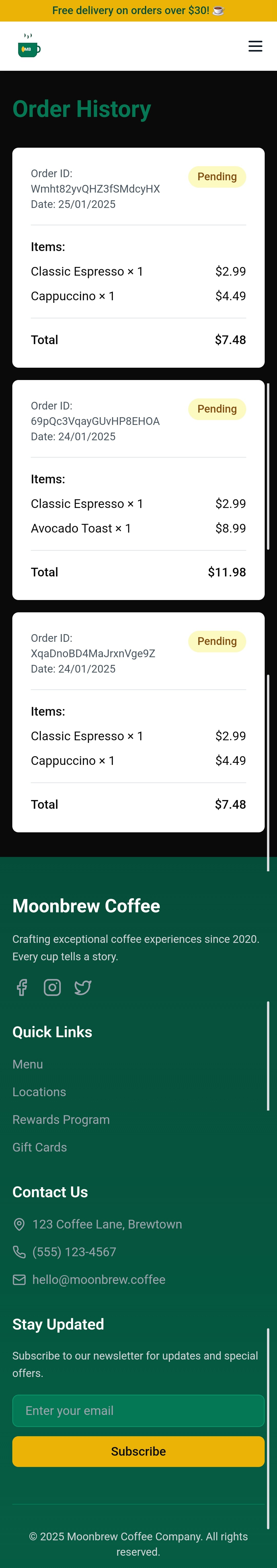The width and height of the screenshot is (277, 1568).
Task: Focus the Enter your email field
Action: 138,1410
